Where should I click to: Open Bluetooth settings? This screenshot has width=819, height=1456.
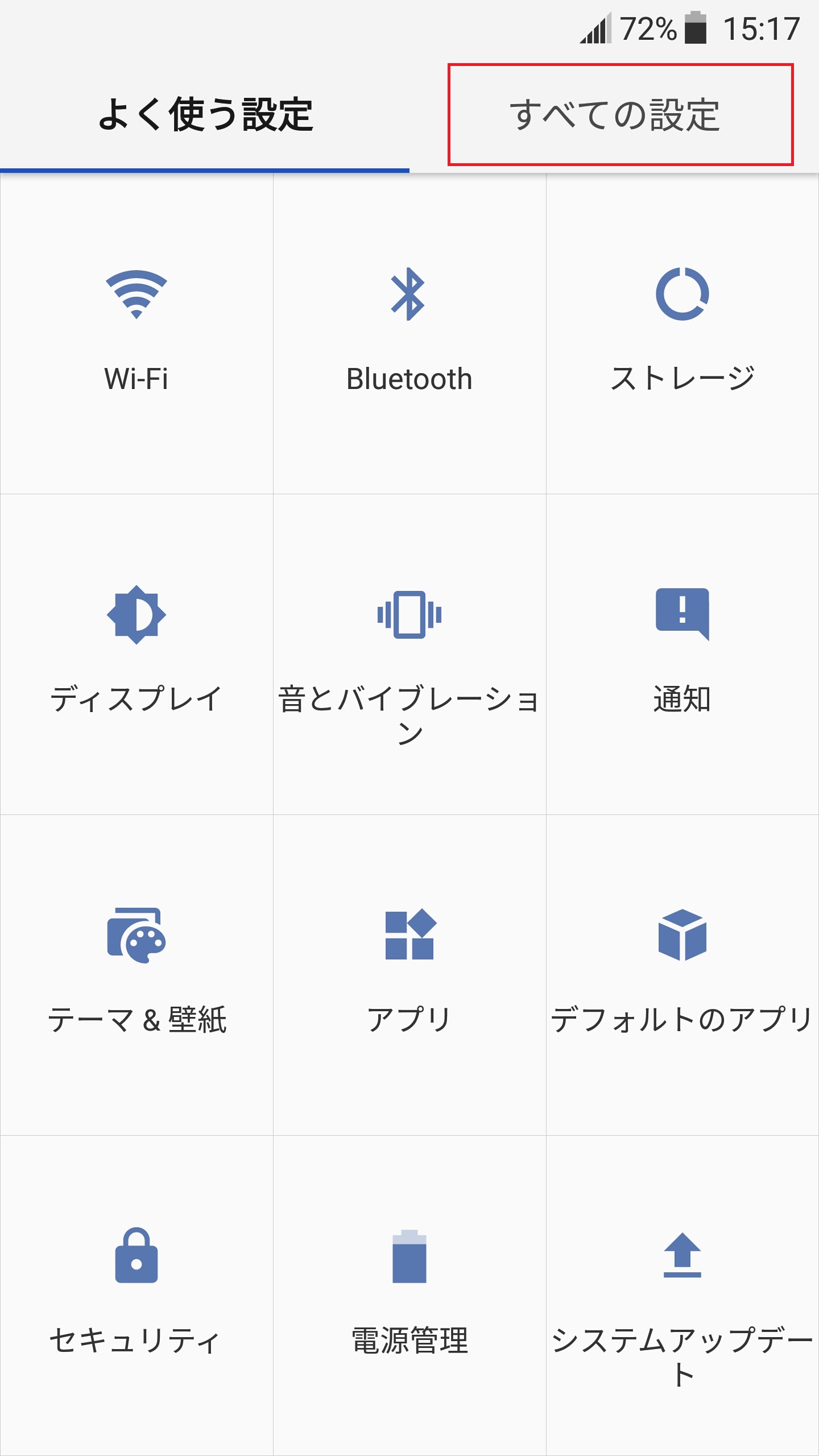409,333
